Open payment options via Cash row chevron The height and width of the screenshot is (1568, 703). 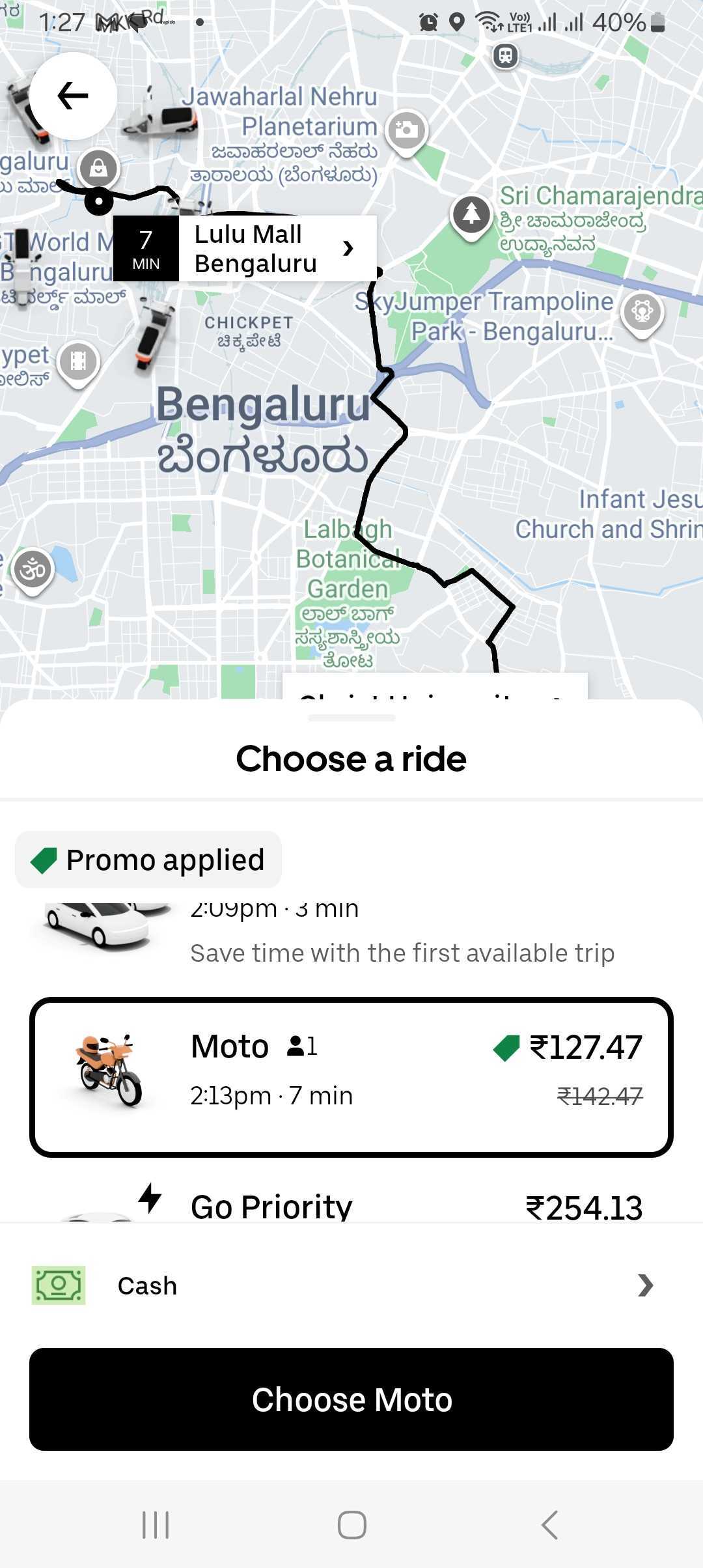tap(646, 1285)
